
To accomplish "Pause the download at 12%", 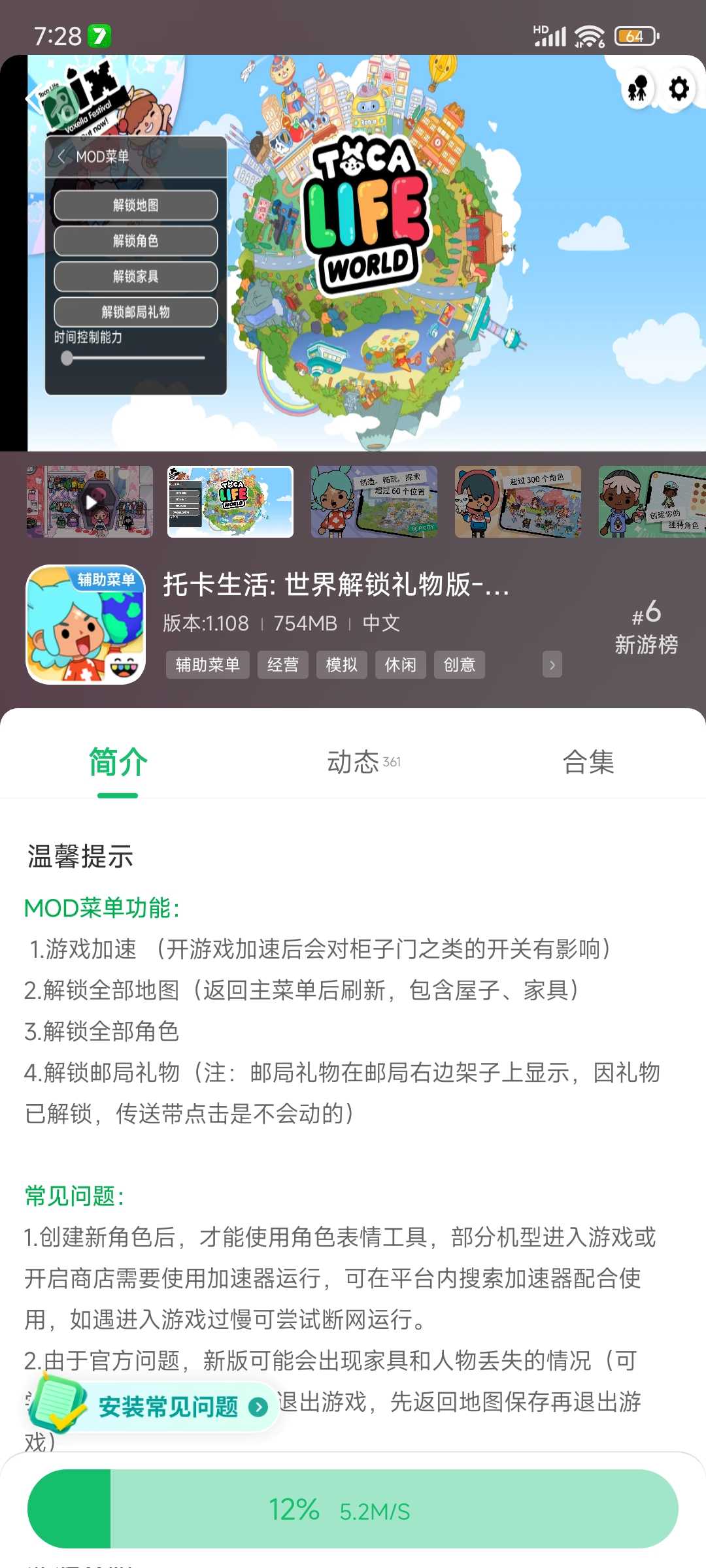I will click(x=353, y=1510).
